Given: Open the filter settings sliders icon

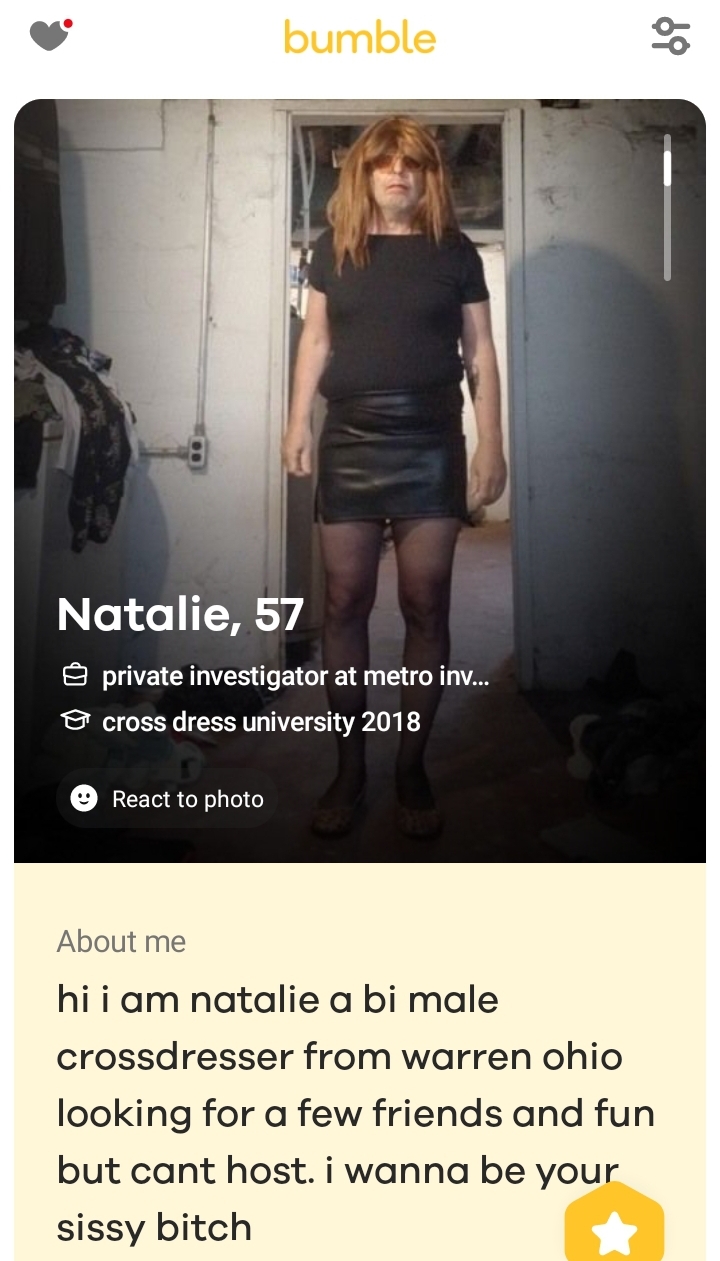Looking at the screenshot, I should (x=670, y=36).
